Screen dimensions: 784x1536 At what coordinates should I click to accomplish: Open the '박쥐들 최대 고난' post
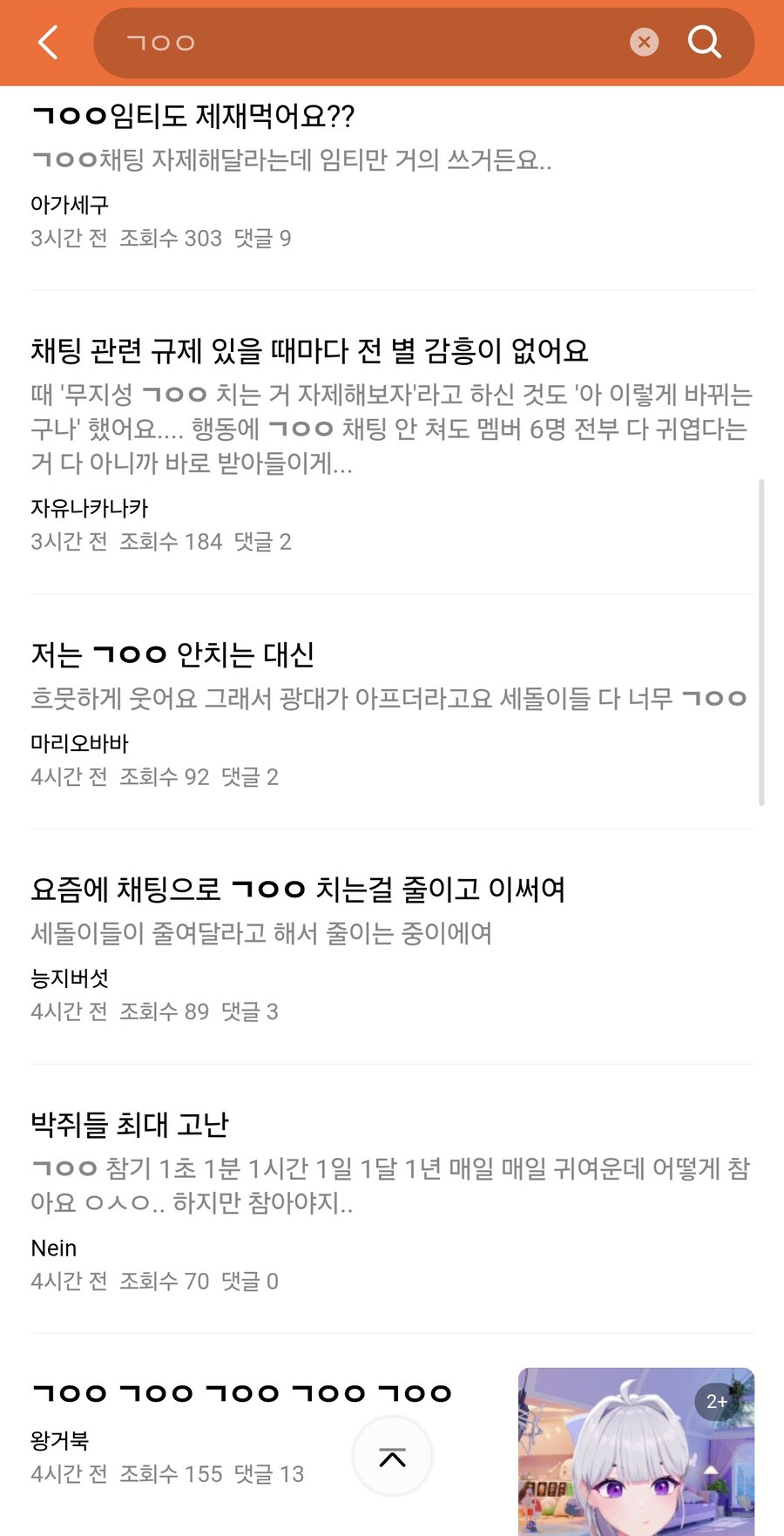click(128, 1124)
